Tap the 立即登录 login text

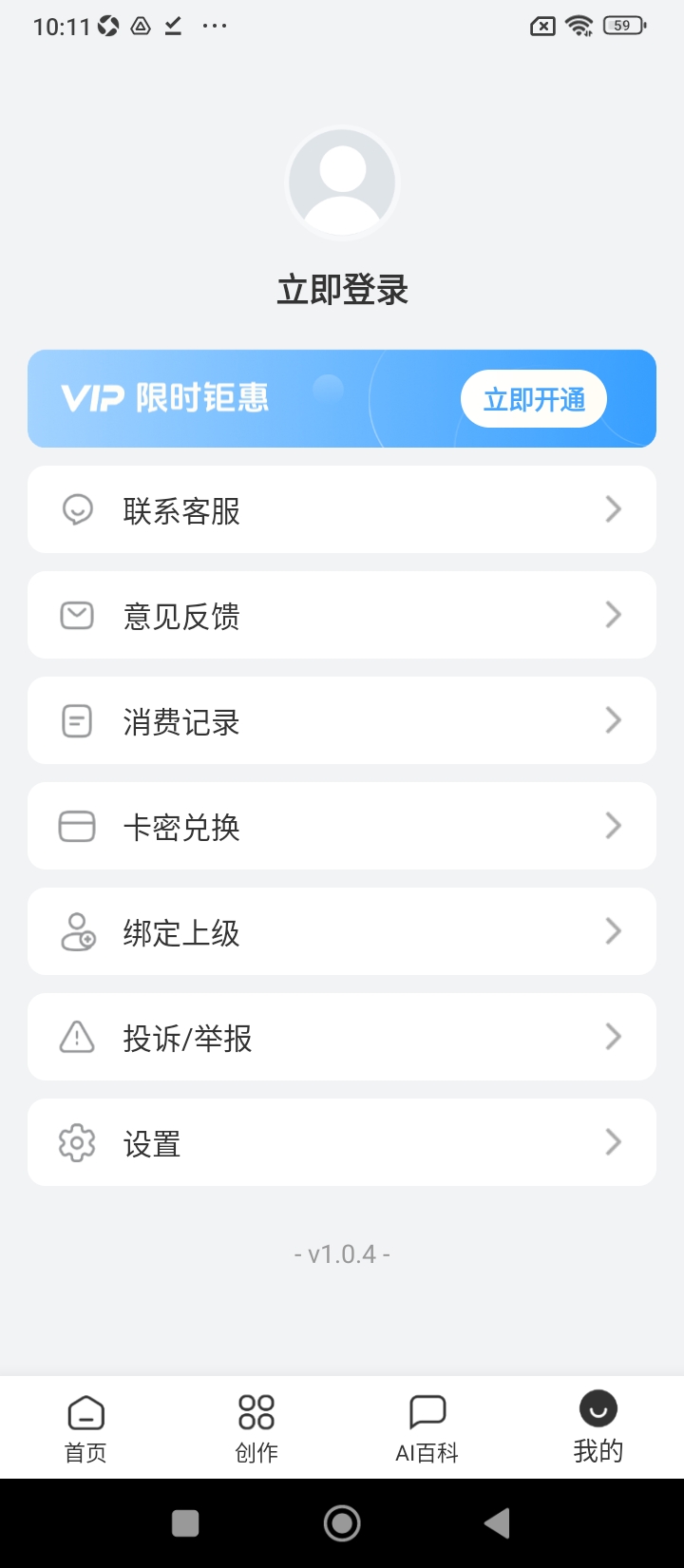tap(342, 290)
